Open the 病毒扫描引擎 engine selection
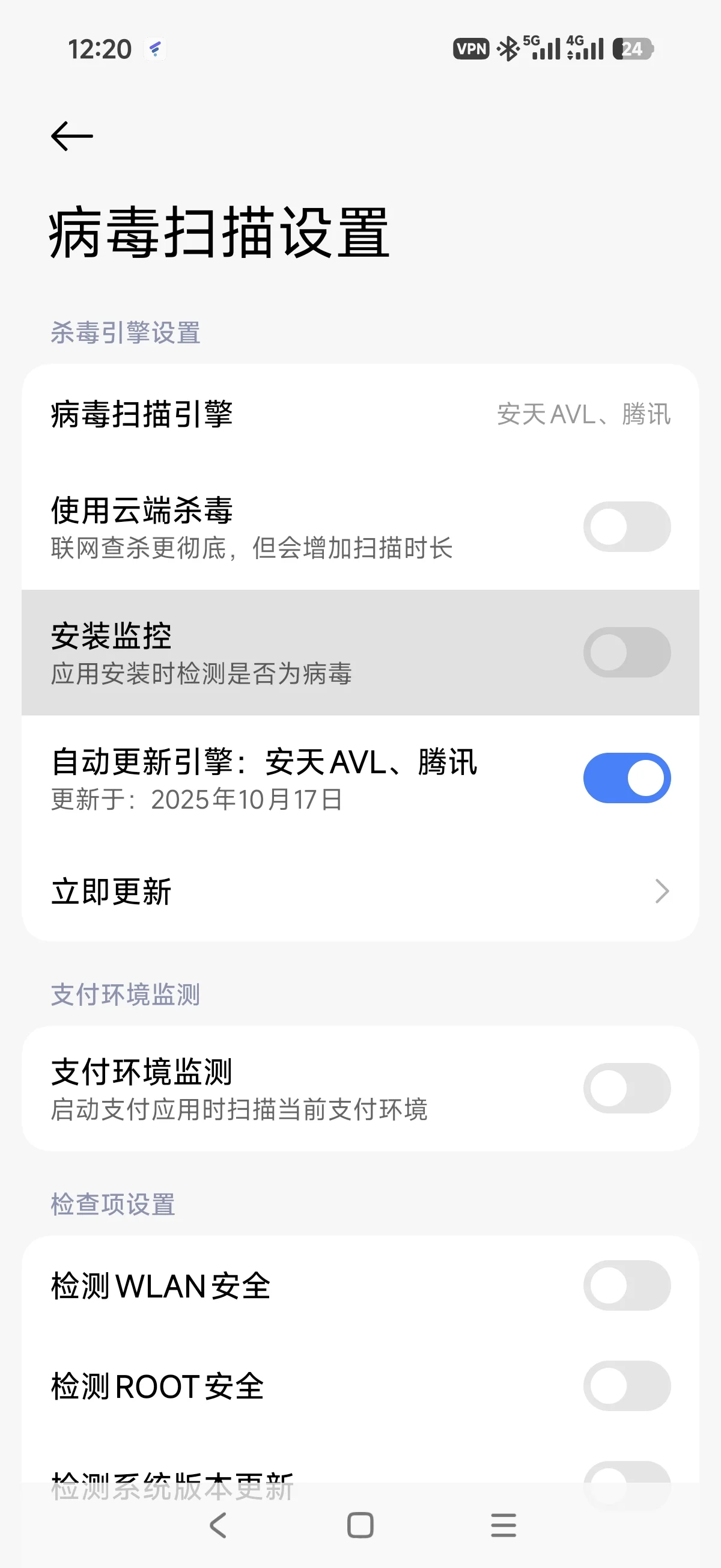721x1568 pixels. pos(360,414)
